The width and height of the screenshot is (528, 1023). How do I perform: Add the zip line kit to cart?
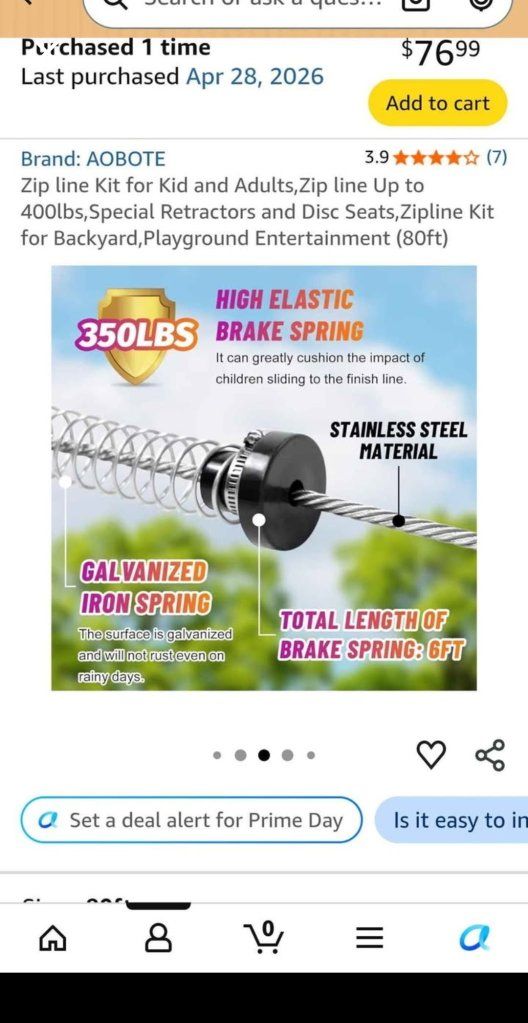click(x=437, y=103)
